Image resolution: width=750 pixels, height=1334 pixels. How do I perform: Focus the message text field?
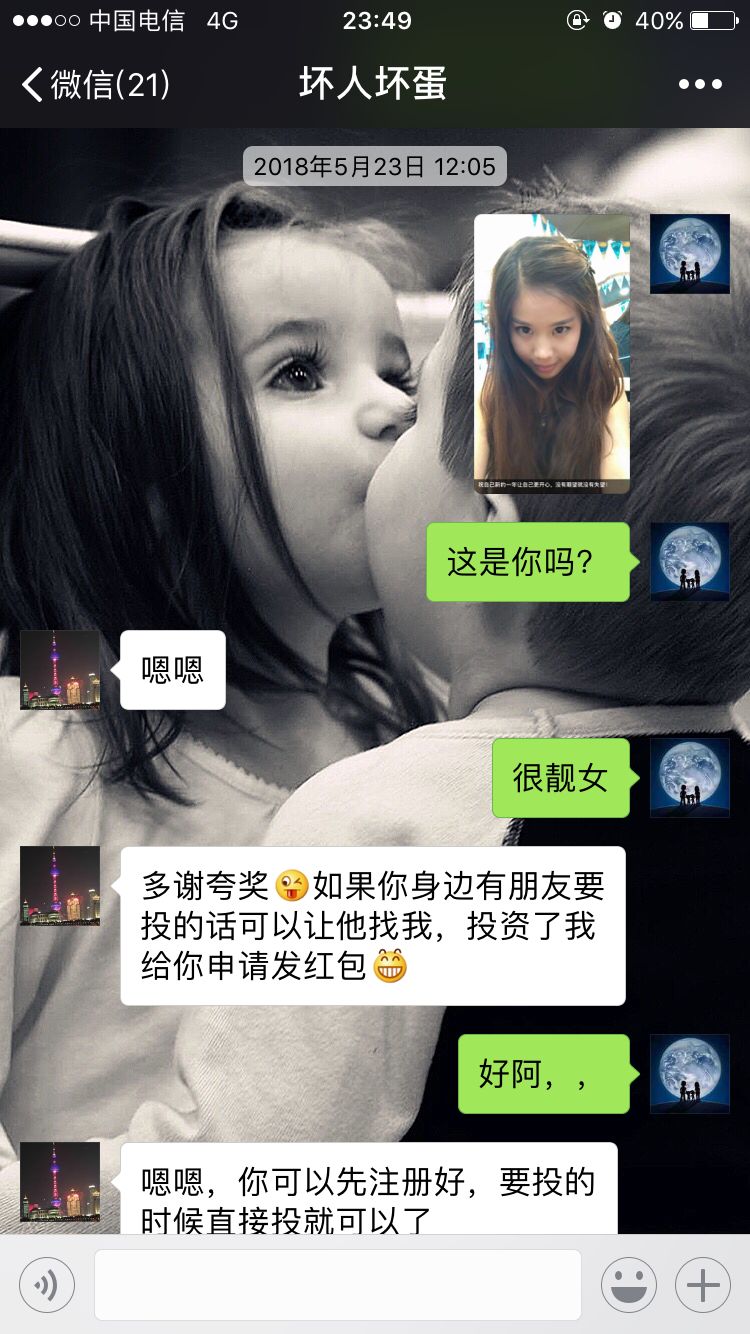(x=338, y=1285)
